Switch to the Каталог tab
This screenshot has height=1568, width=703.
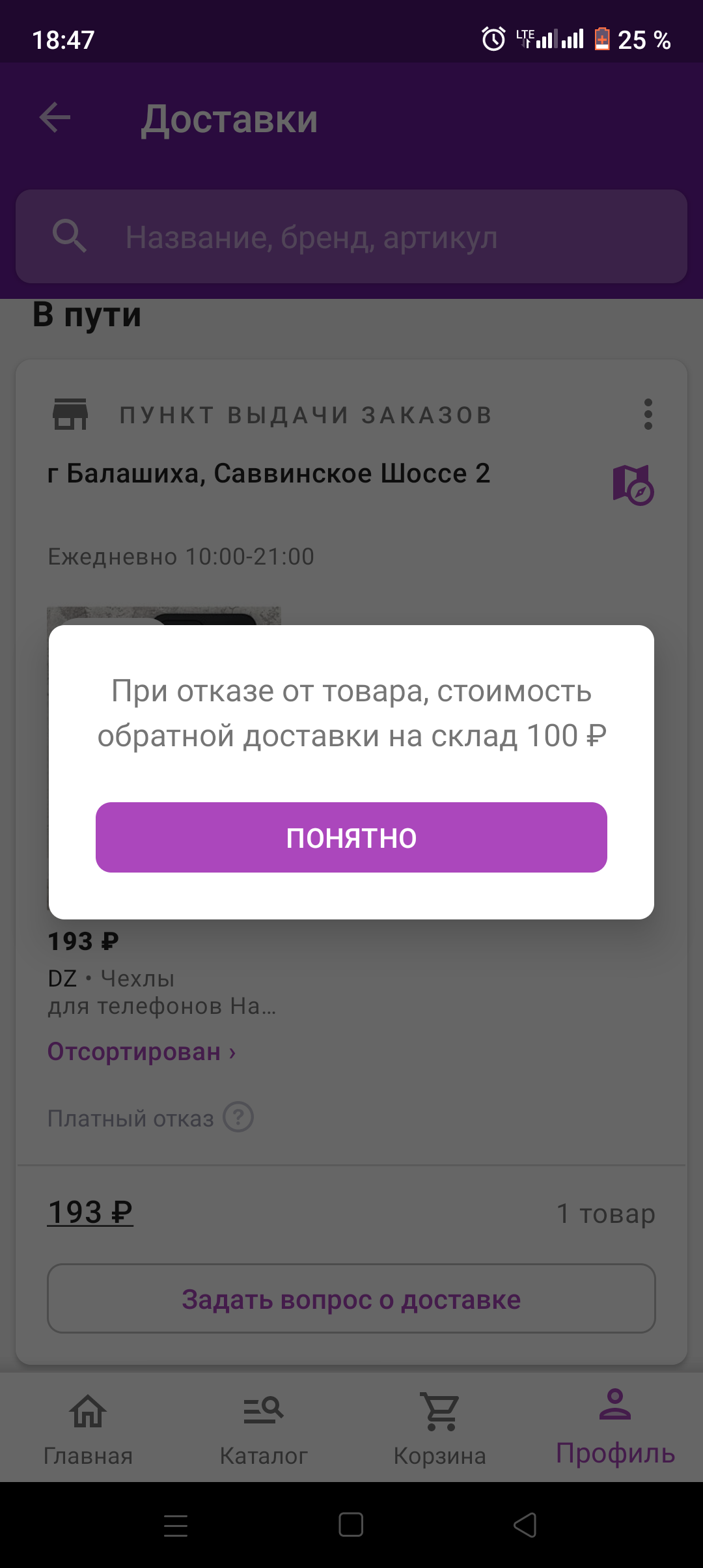(x=264, y=1427)
